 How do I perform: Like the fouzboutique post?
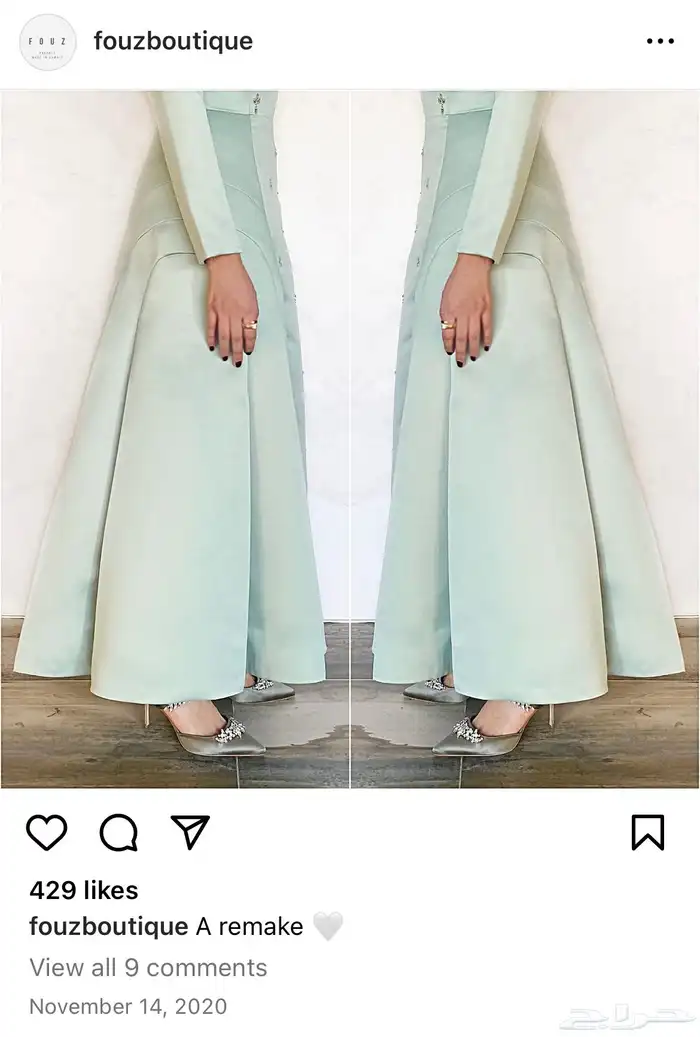point(46,832)
